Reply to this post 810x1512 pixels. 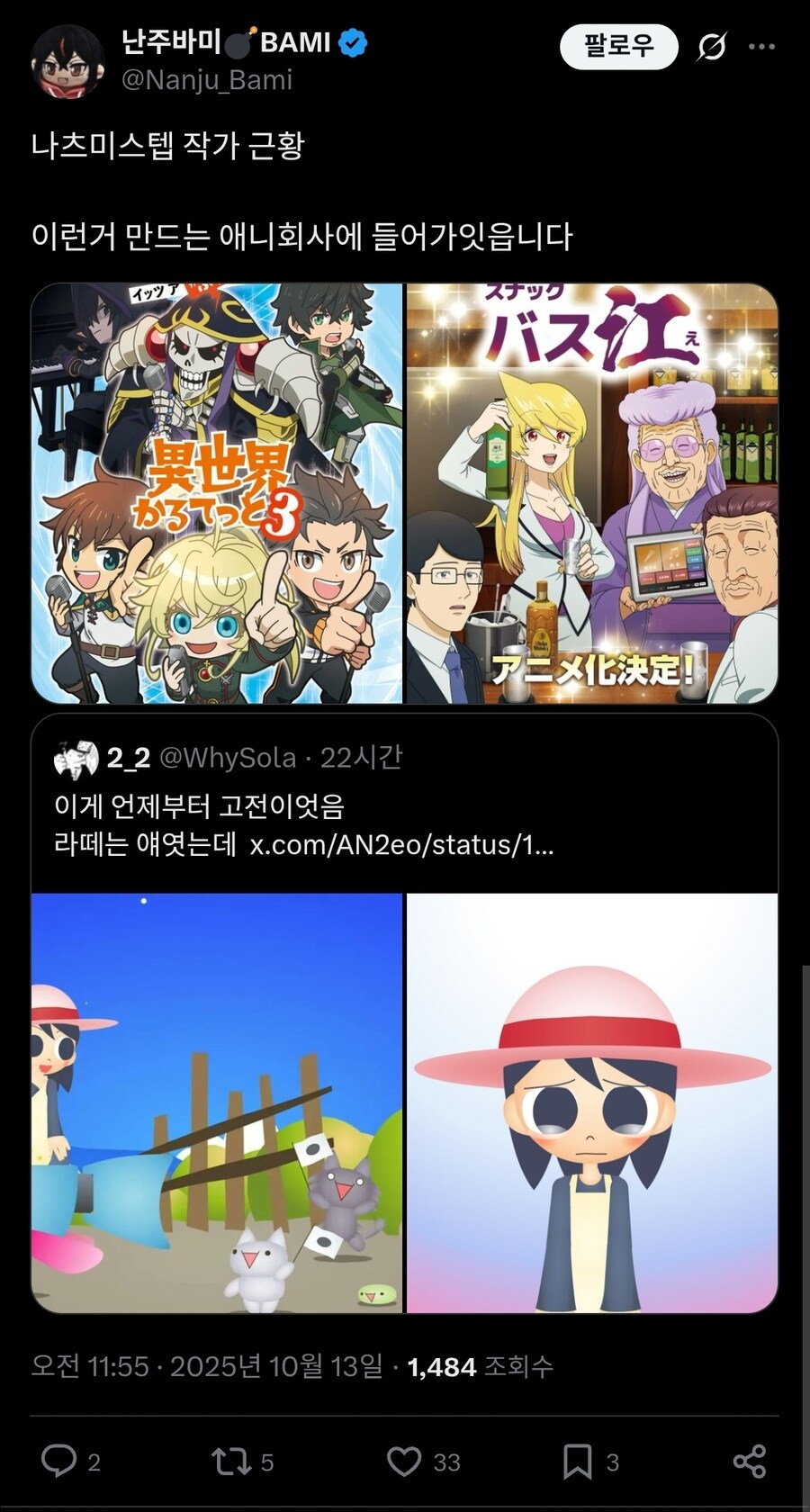pyautogui.click(x=60, y=1461)
